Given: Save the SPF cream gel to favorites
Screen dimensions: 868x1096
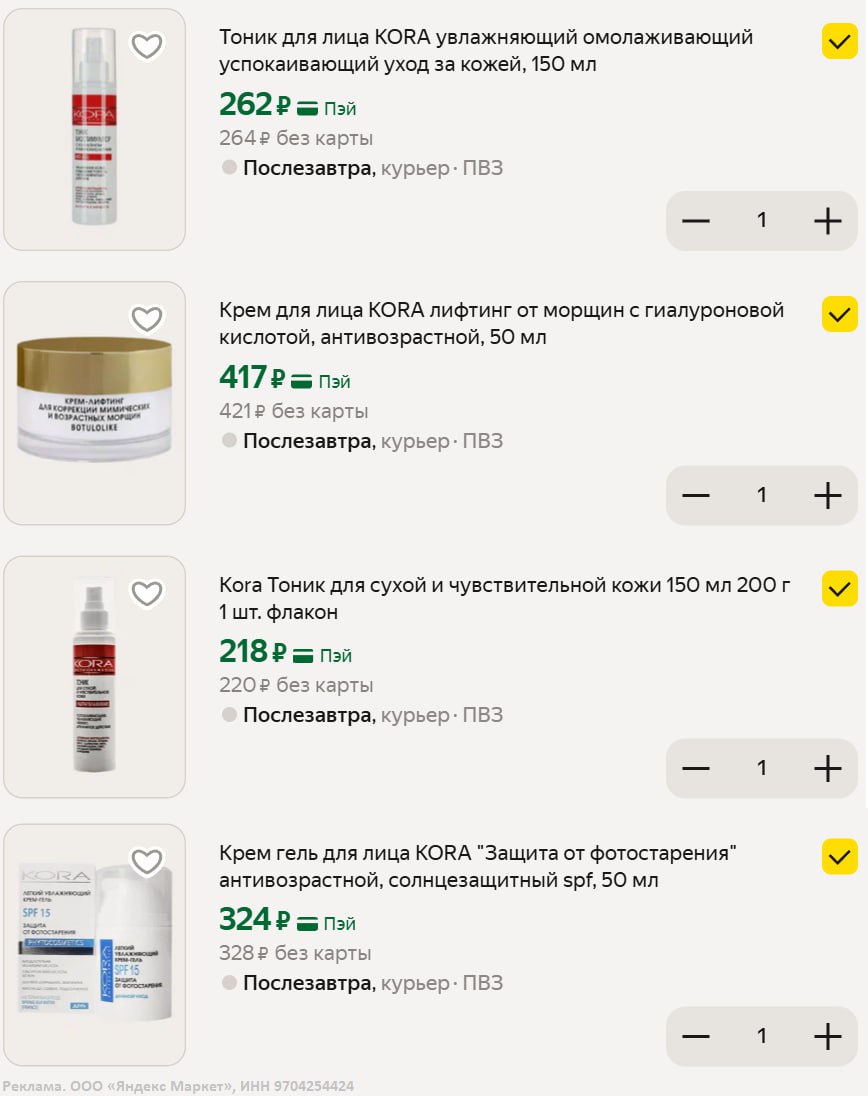Looking at the screenshot, I should (147, 861).
